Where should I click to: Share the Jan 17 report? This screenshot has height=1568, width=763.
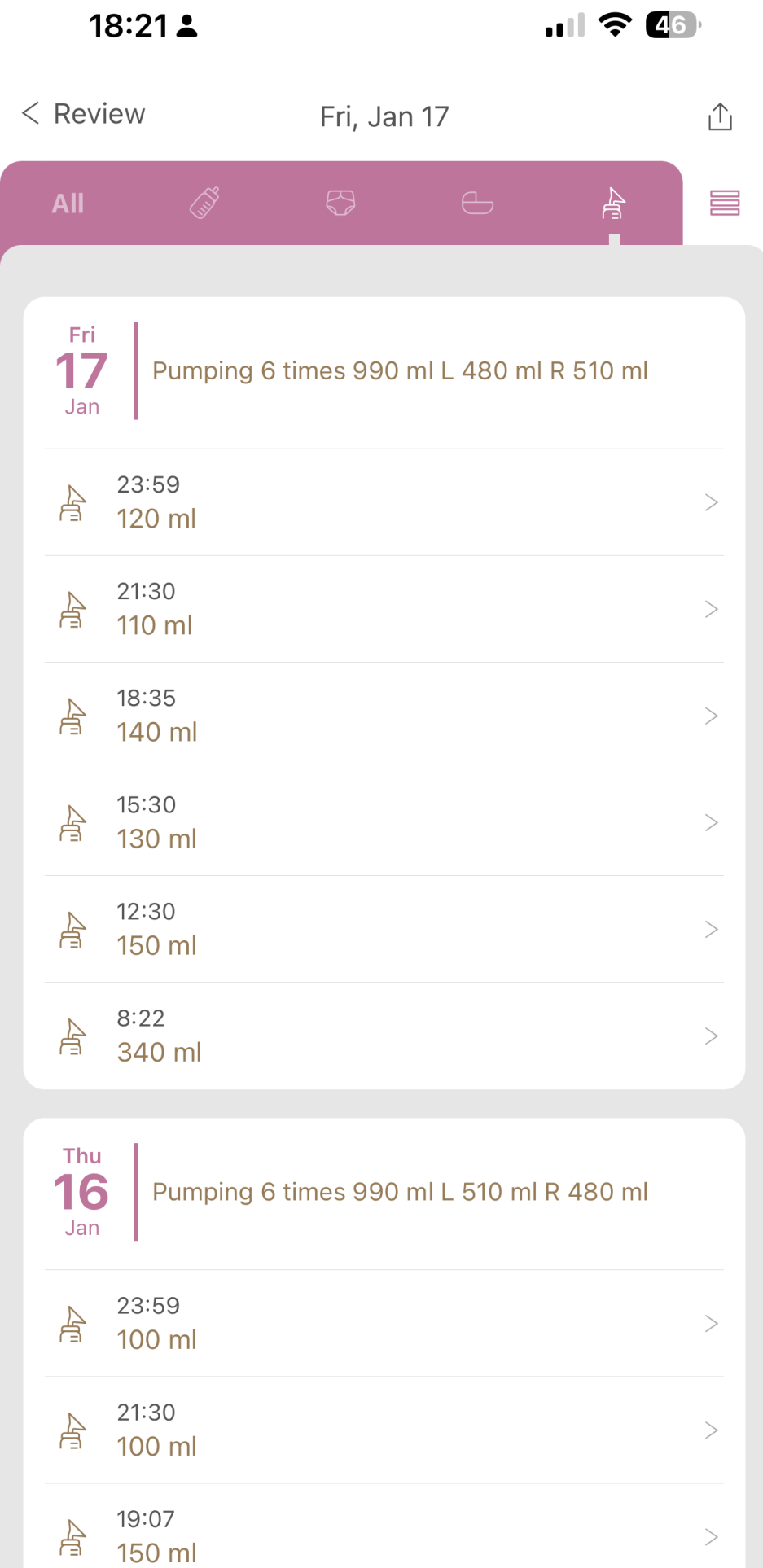point(720,116)
